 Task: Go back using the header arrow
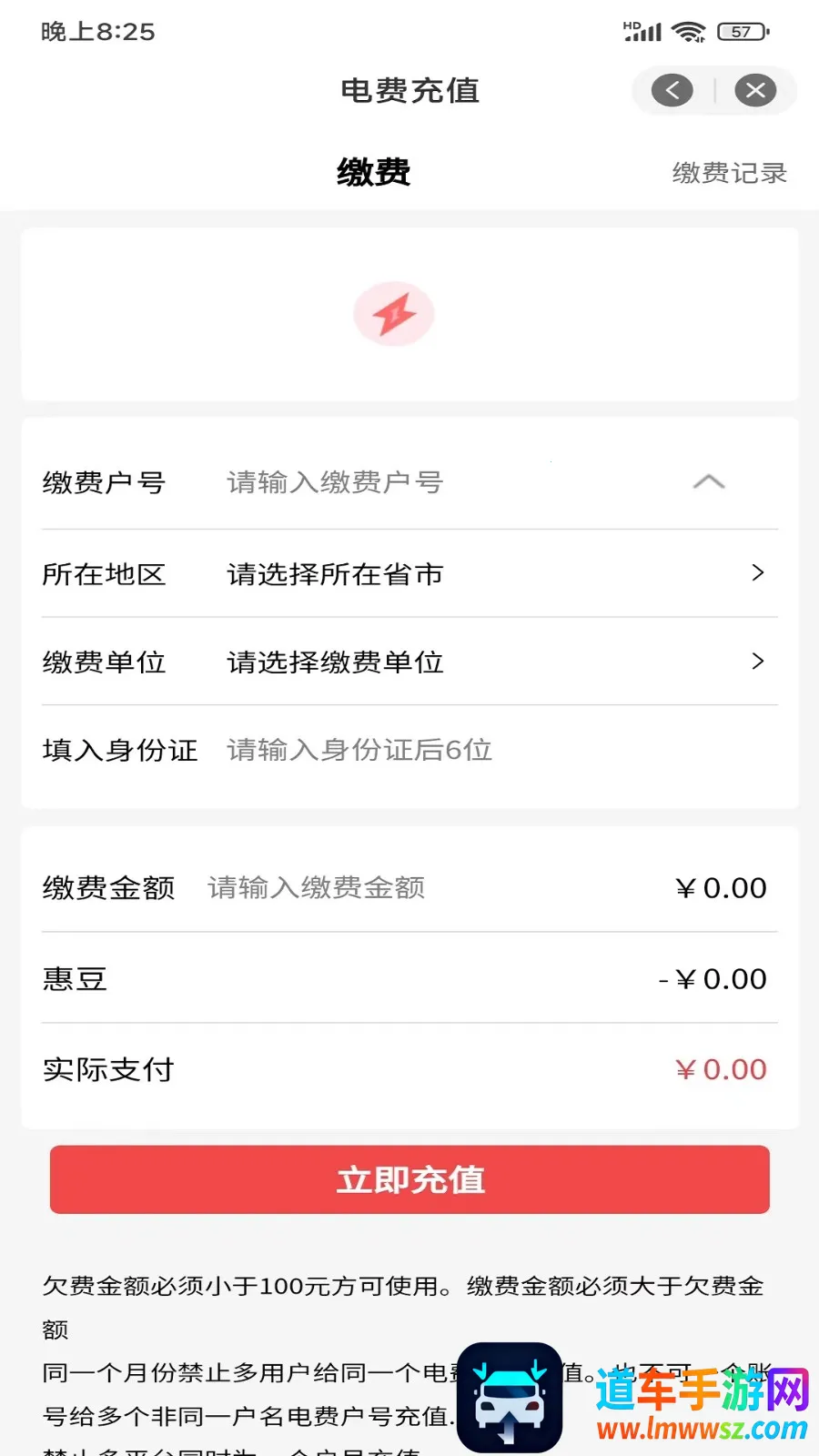pos(672,90)
